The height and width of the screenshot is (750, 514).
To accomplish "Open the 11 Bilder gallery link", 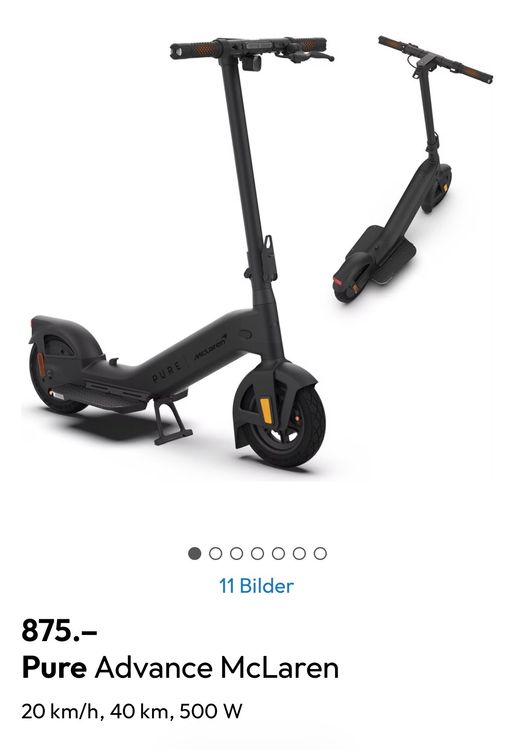I will (x=256, y=586).
